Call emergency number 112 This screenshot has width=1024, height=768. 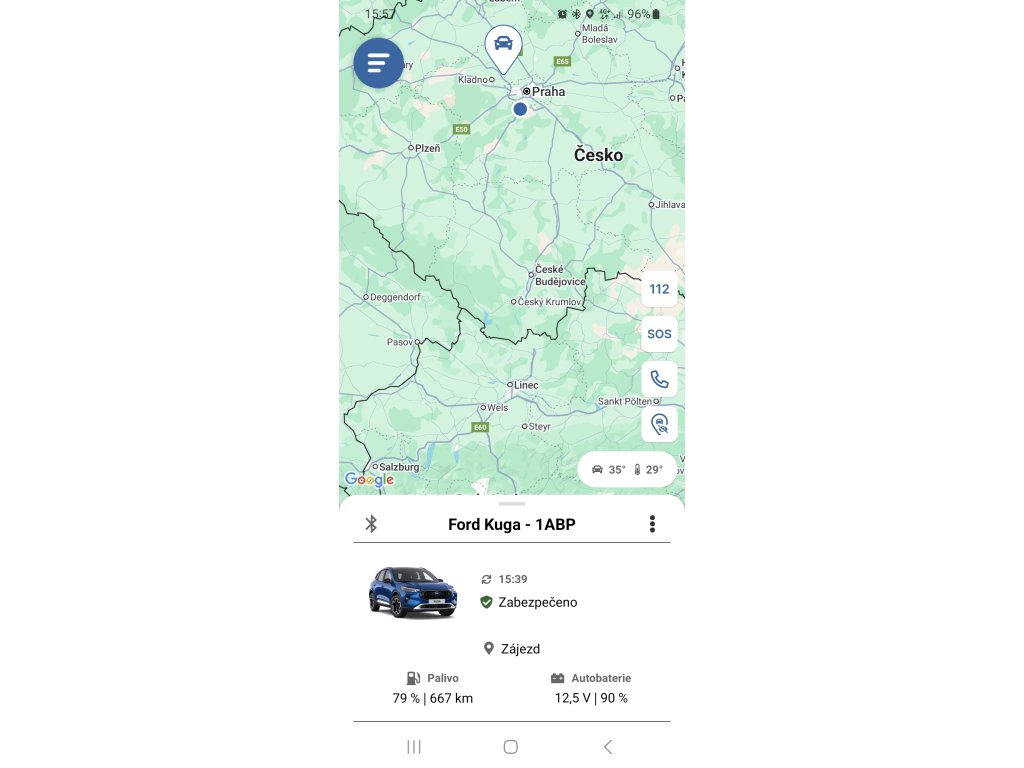[x=659, y=289]
